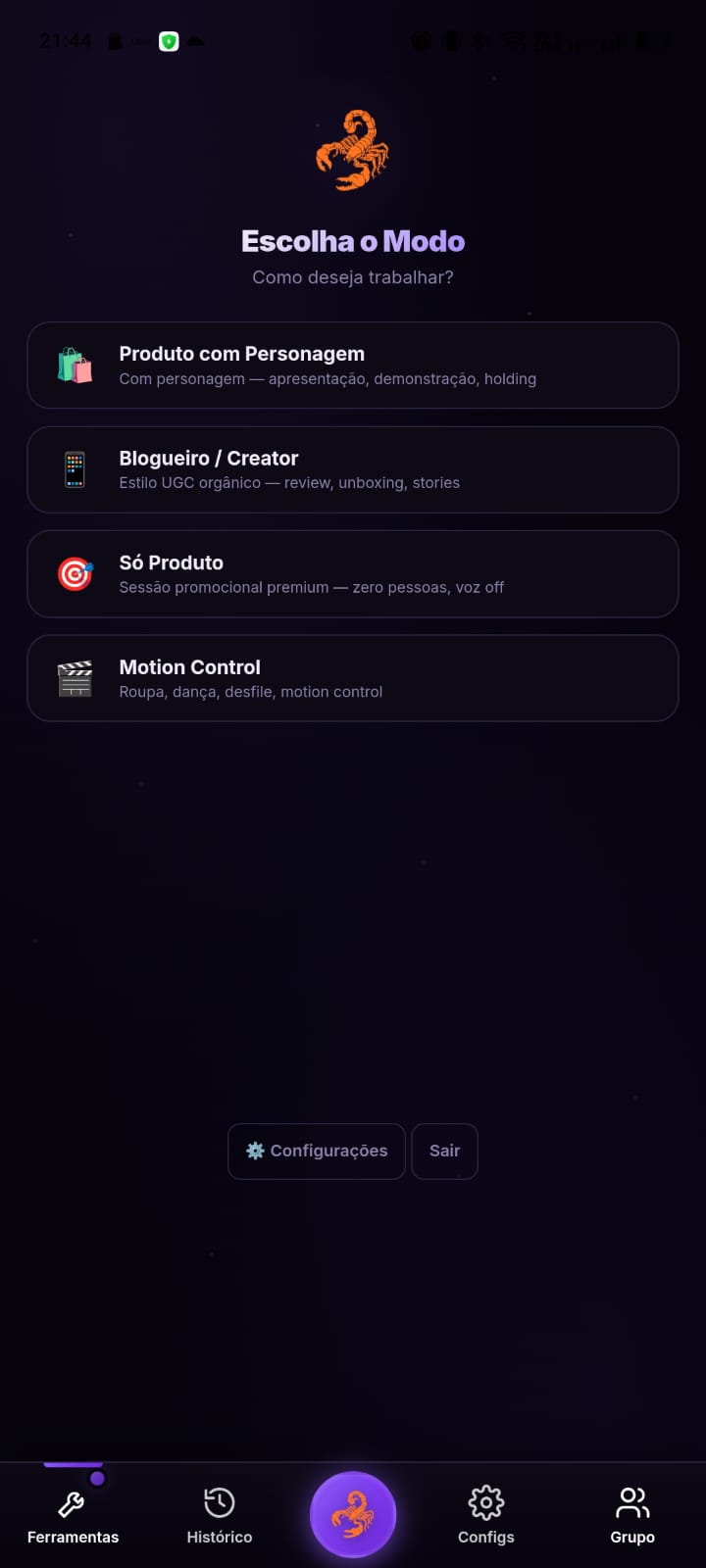Tap the shopping bags icon on Produto com Personagem
706x1568 pixels.
click(x=74, y=365)
